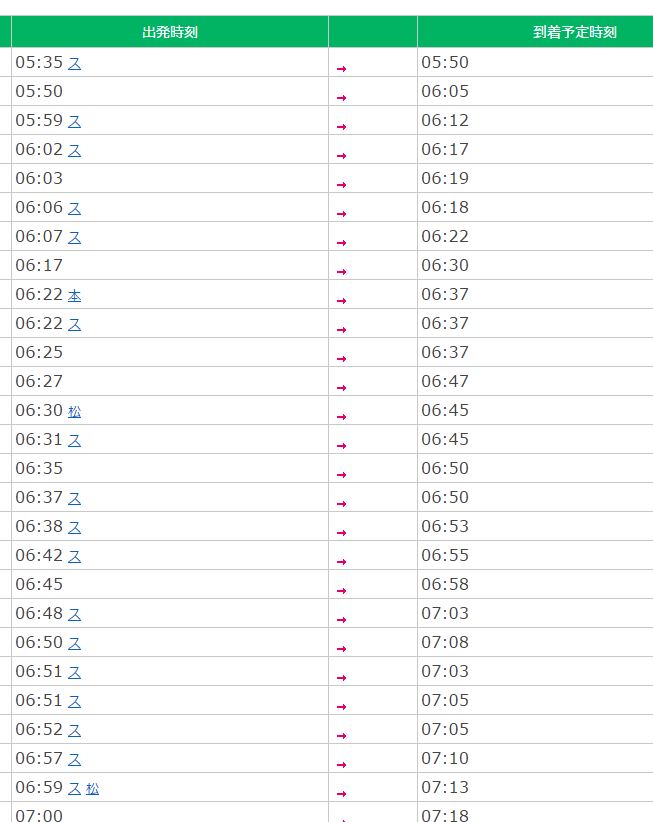Image resolution: width=653 pixels, height=822 pixels.
Task: Open the ス link beside 06:59
Action: tap(74, 788)
